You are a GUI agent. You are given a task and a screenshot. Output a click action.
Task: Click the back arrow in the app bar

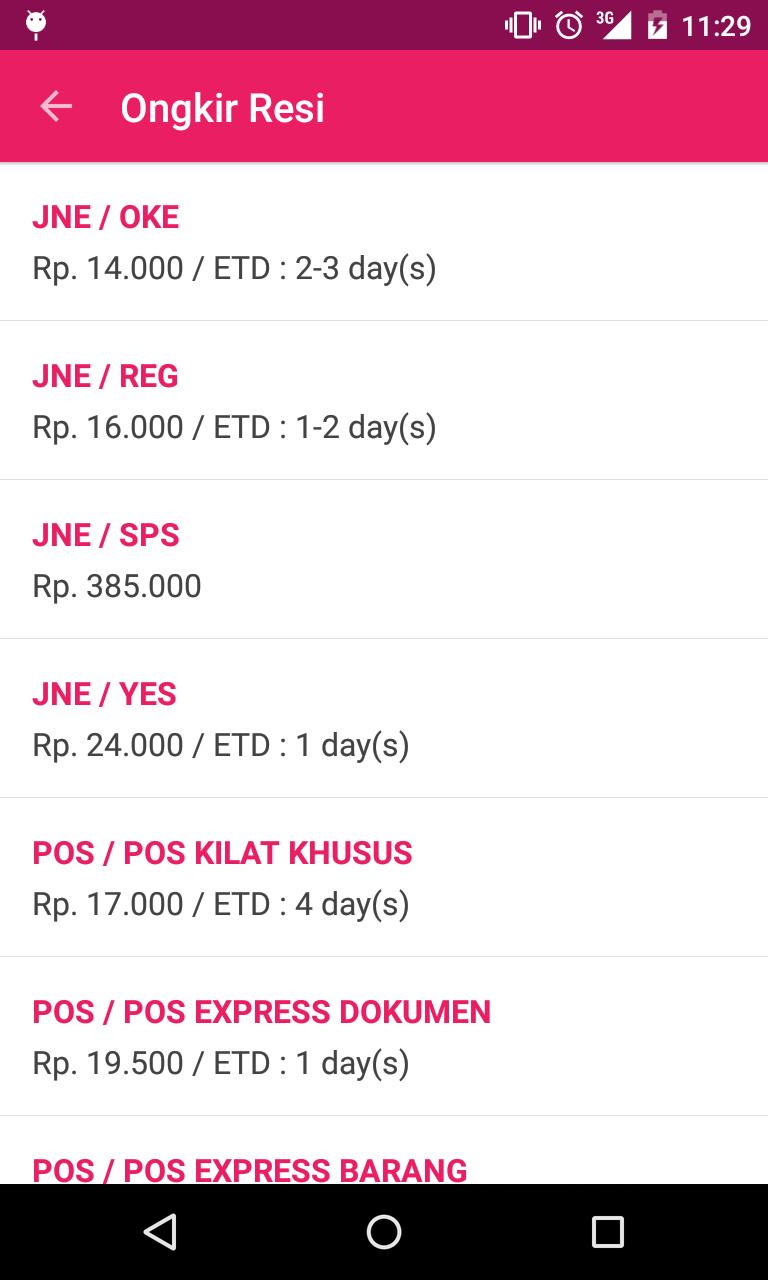[55, 106]
